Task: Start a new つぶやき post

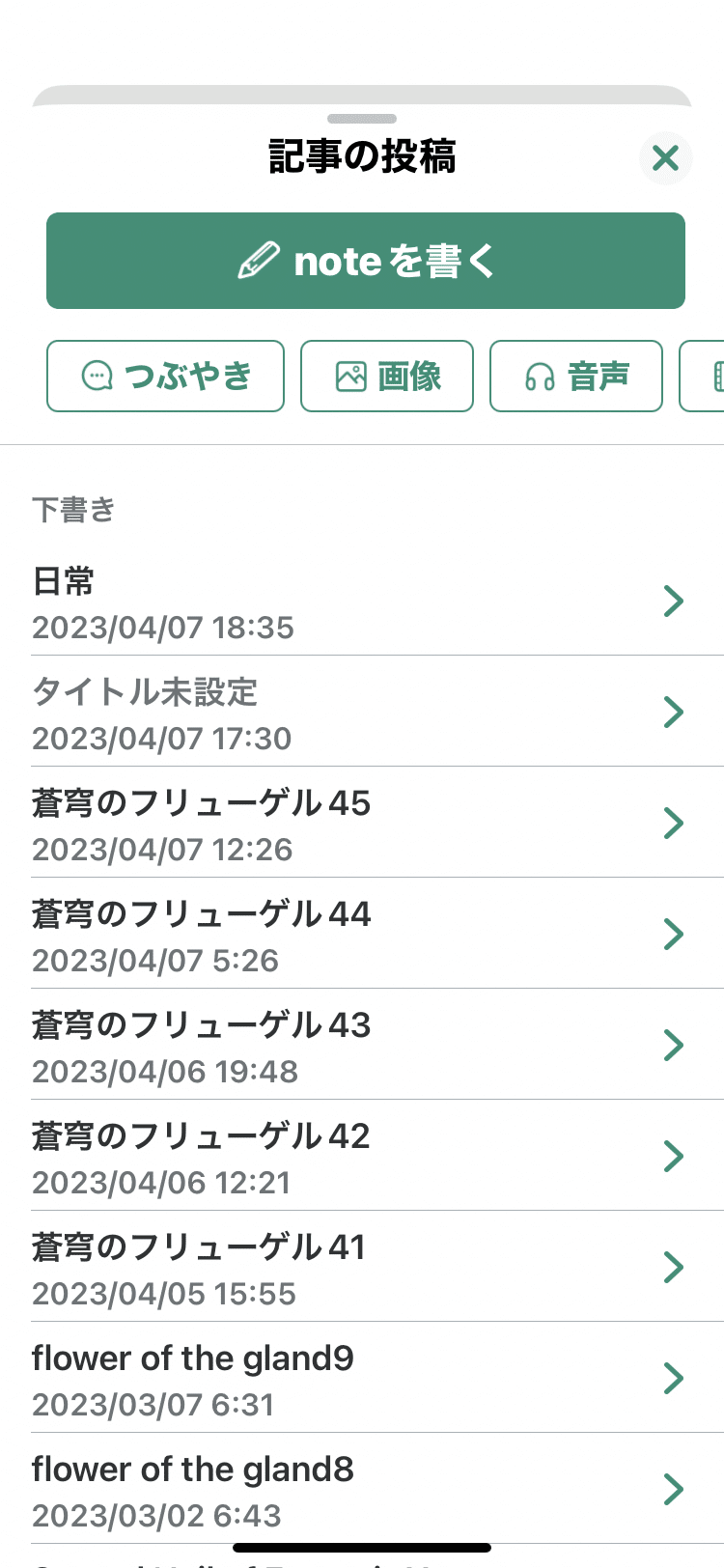Action: [x=165, y=376]
